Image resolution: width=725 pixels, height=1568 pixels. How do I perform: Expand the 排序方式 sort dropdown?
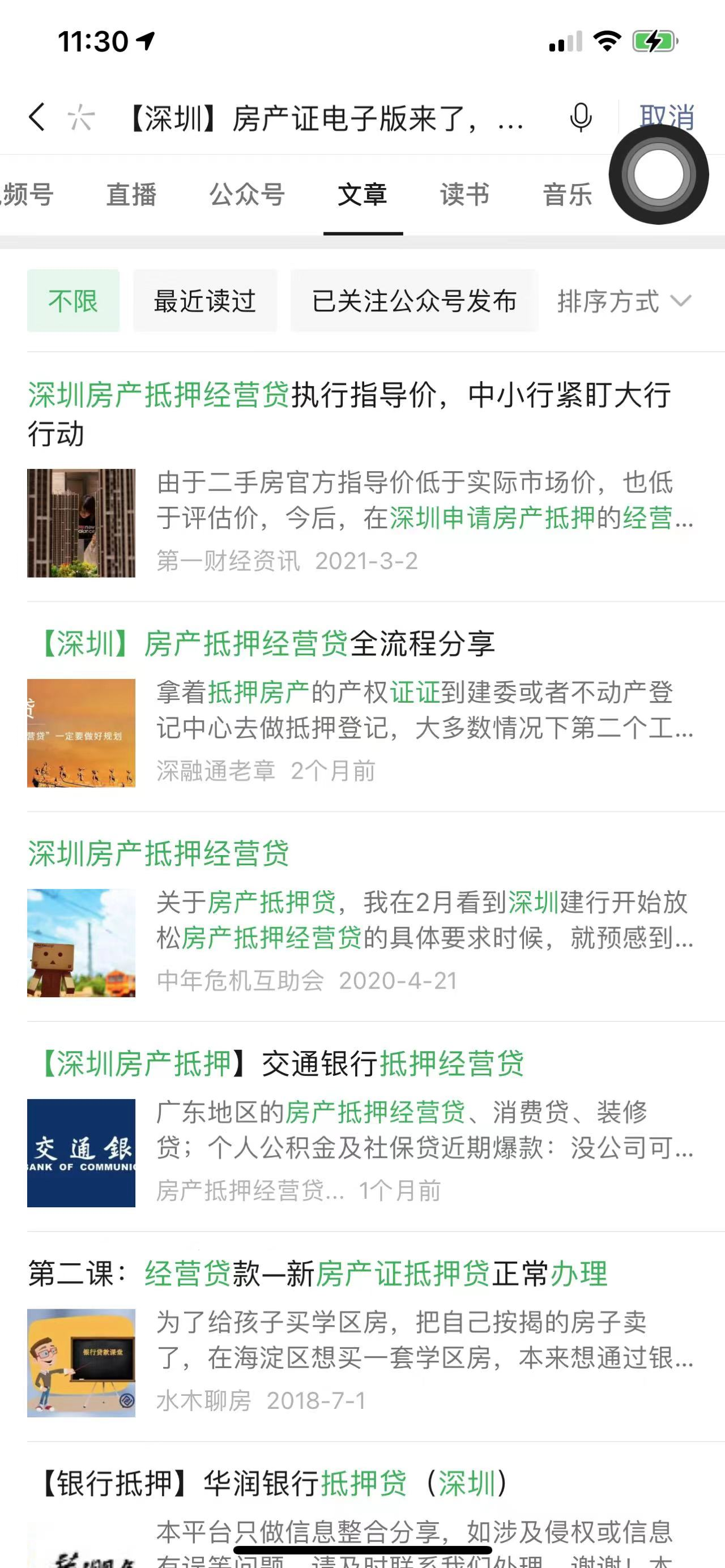click(x=624, y=301)
